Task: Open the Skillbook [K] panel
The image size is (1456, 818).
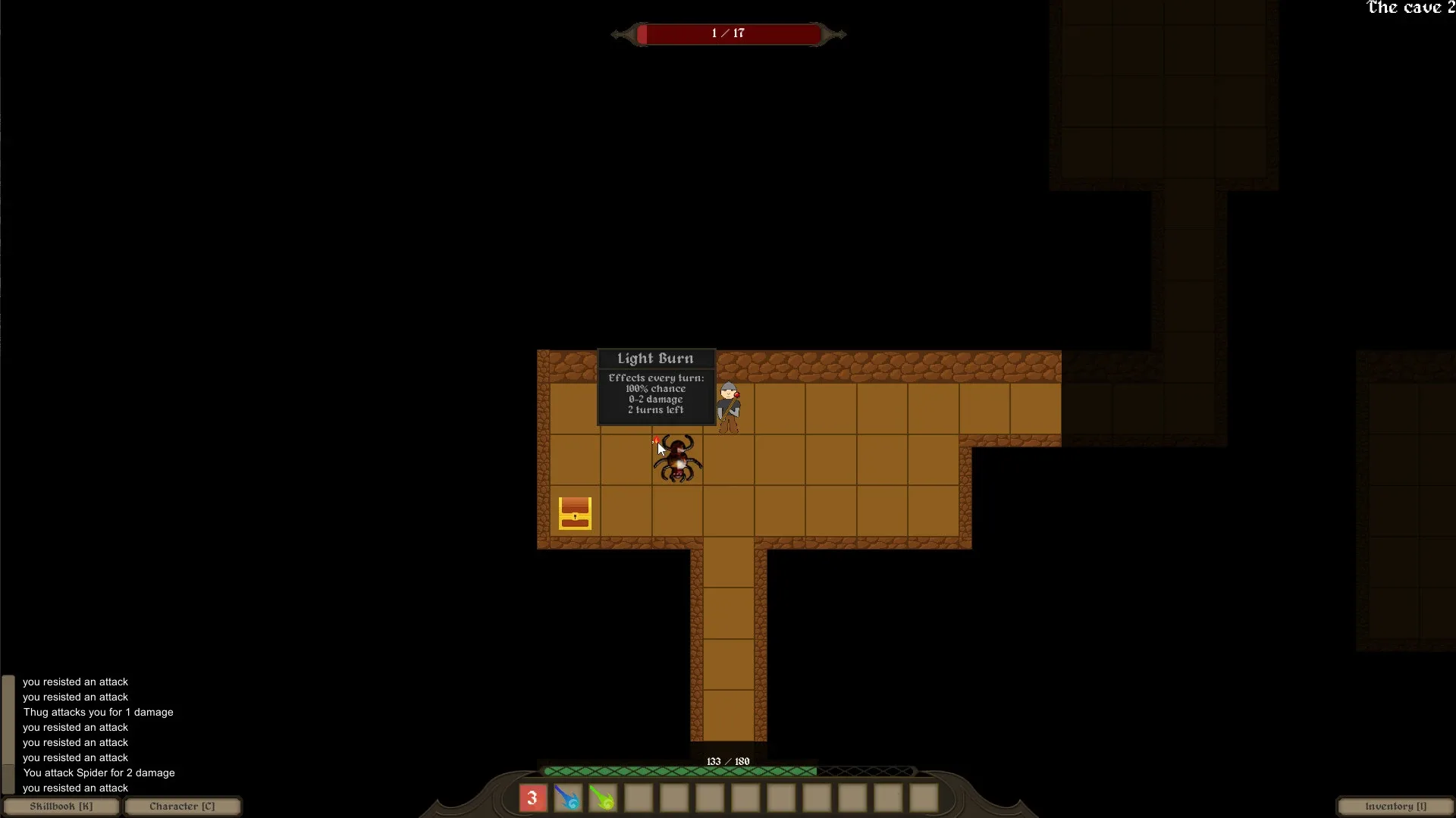Action: pos(61,806)
